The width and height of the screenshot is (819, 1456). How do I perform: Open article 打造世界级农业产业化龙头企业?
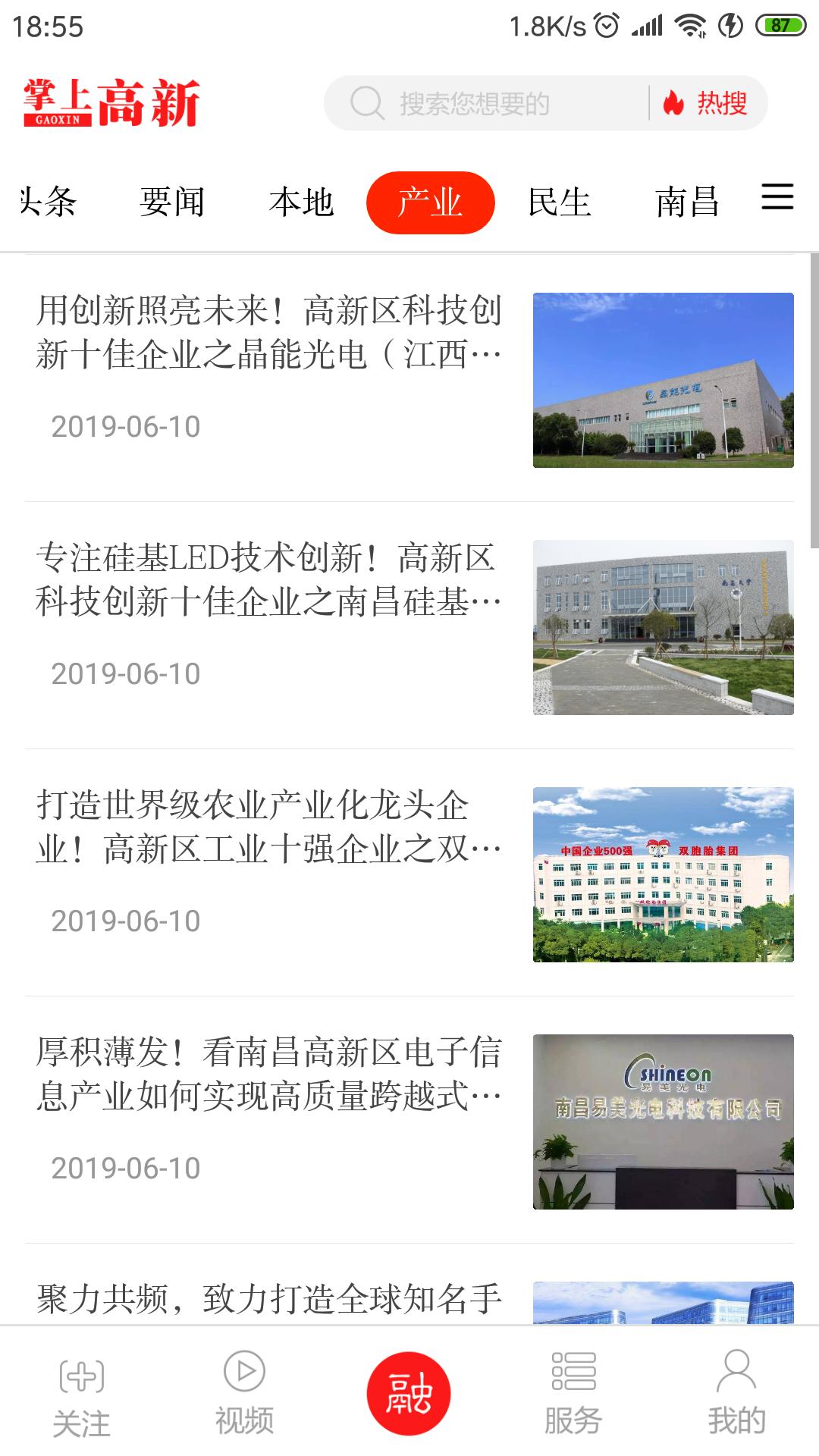point(269,827)
